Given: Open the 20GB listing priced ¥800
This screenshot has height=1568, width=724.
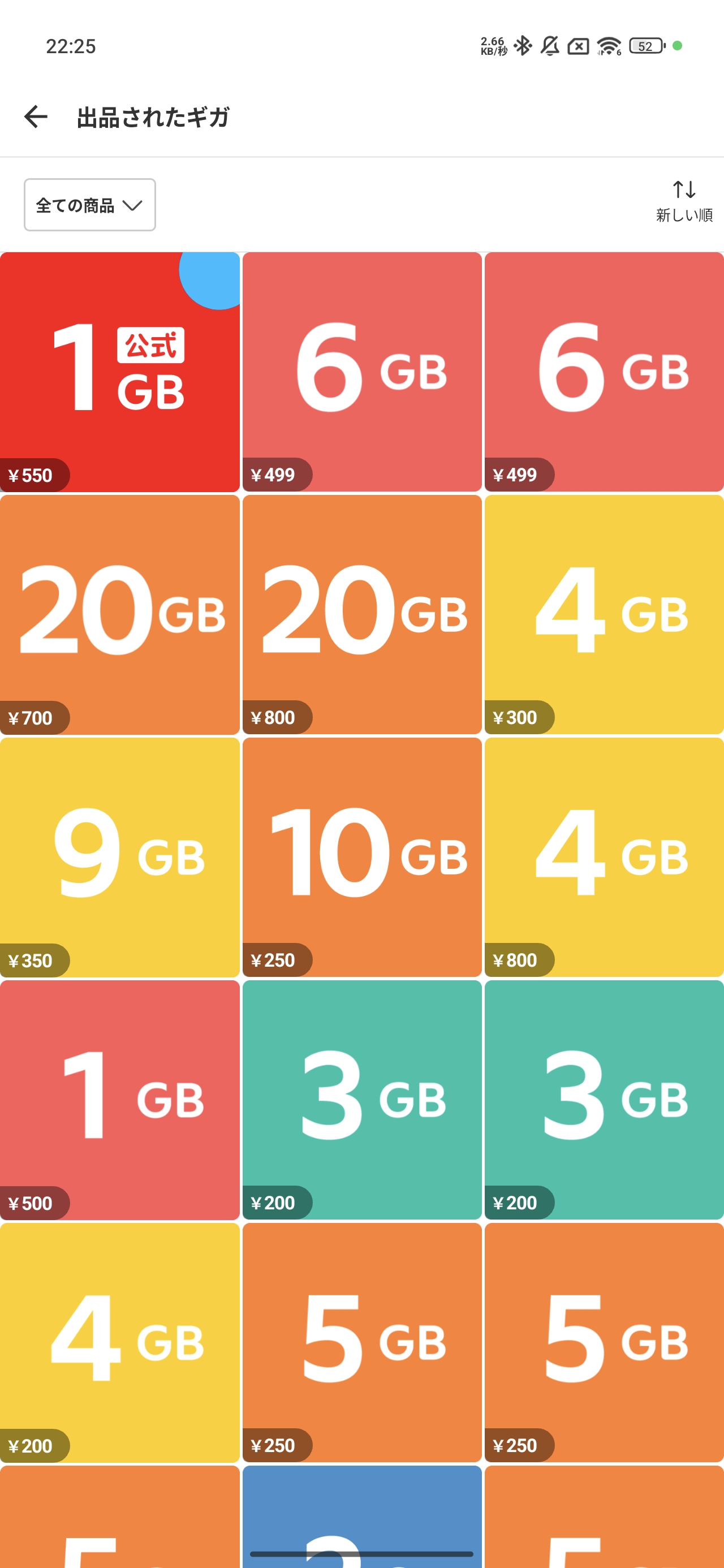Looking at the screenshot, I should 361,614.
